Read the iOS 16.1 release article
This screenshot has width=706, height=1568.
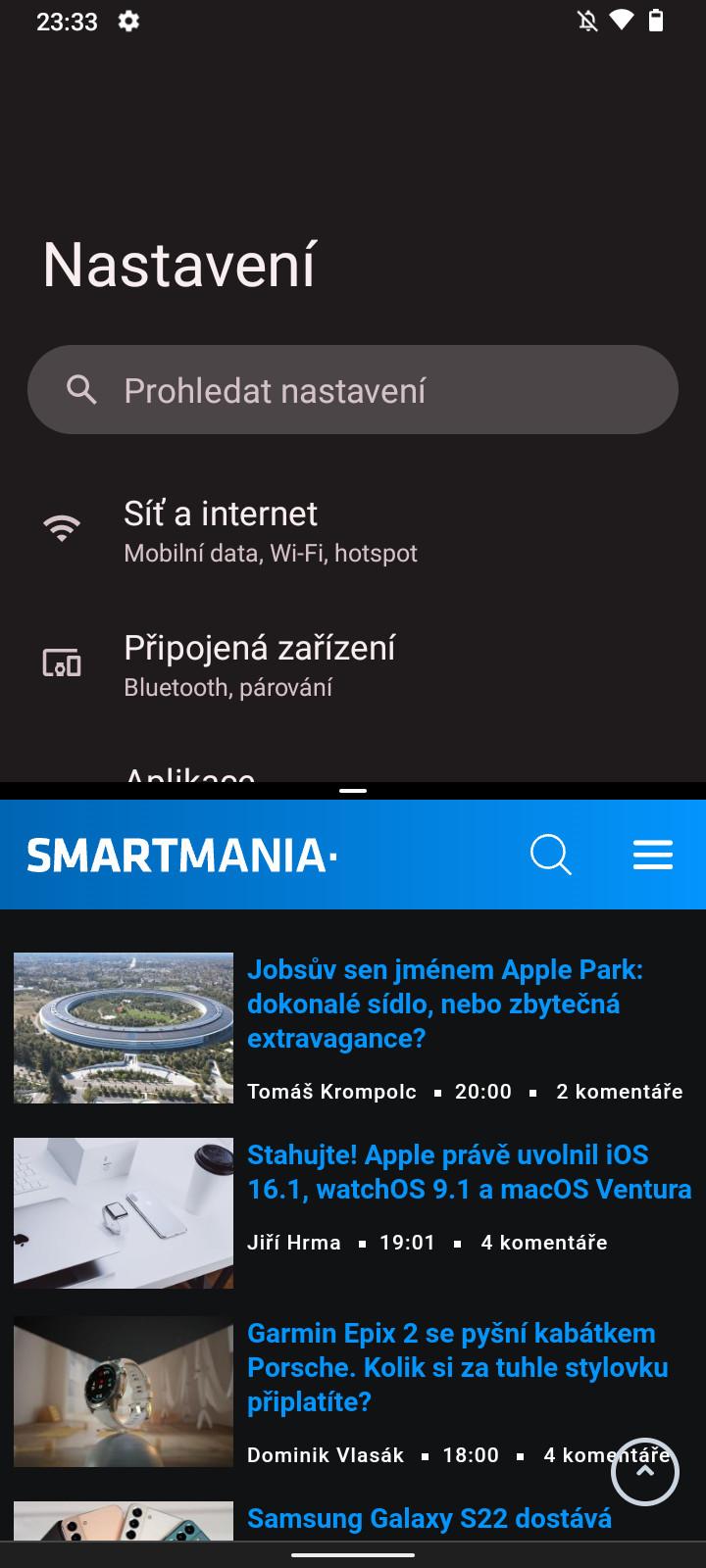click(x=469, y=1172)
